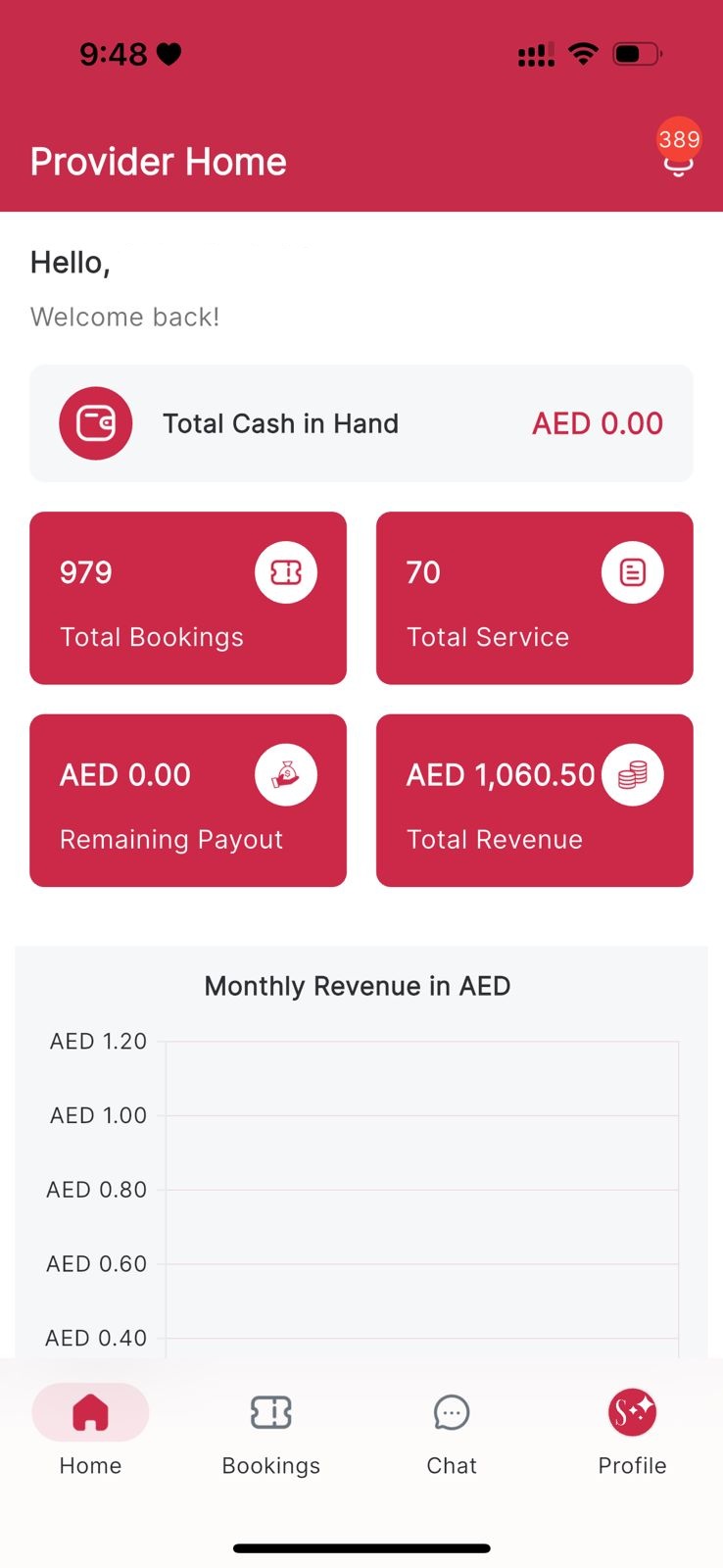Click the Total Cash in Hand row

(361, 423)
